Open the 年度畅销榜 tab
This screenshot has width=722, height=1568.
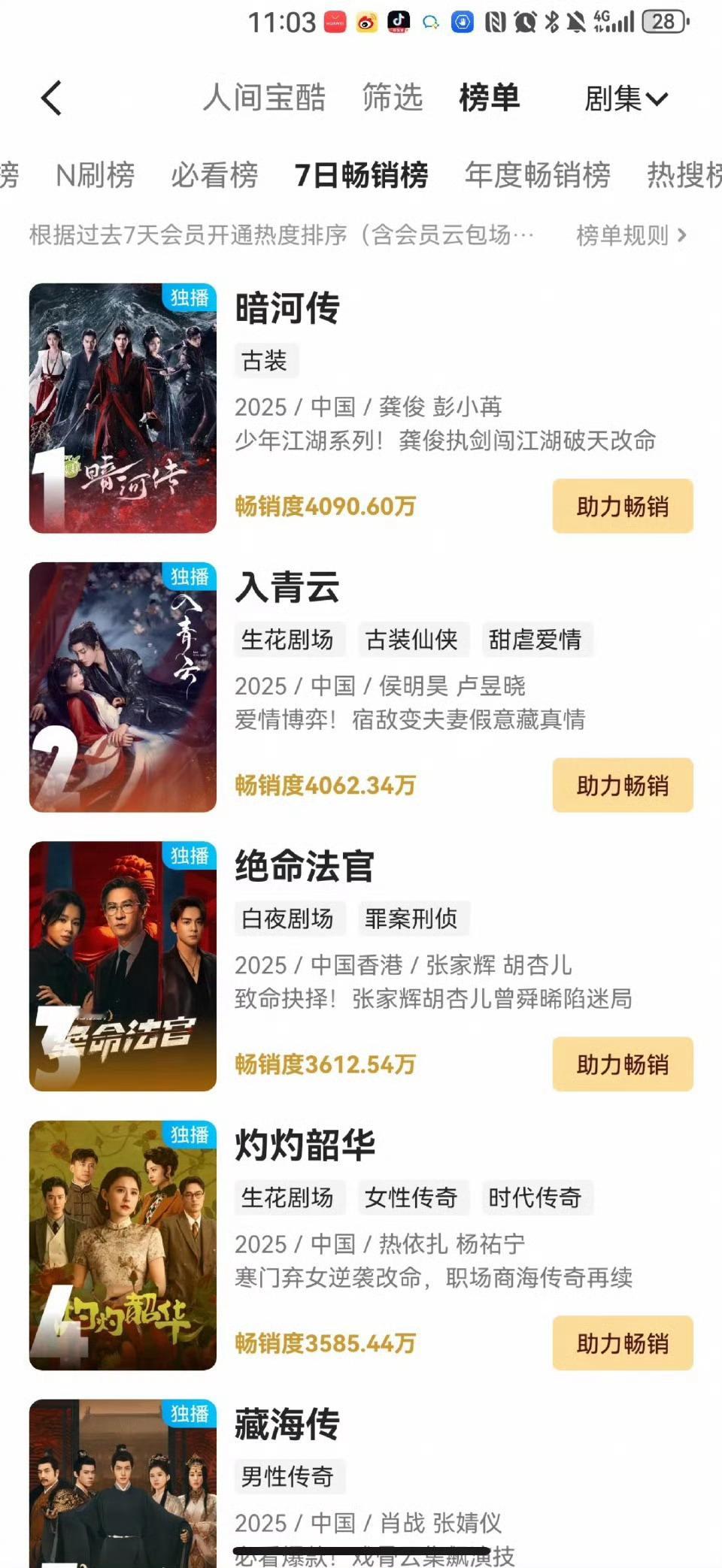point(538,175)
